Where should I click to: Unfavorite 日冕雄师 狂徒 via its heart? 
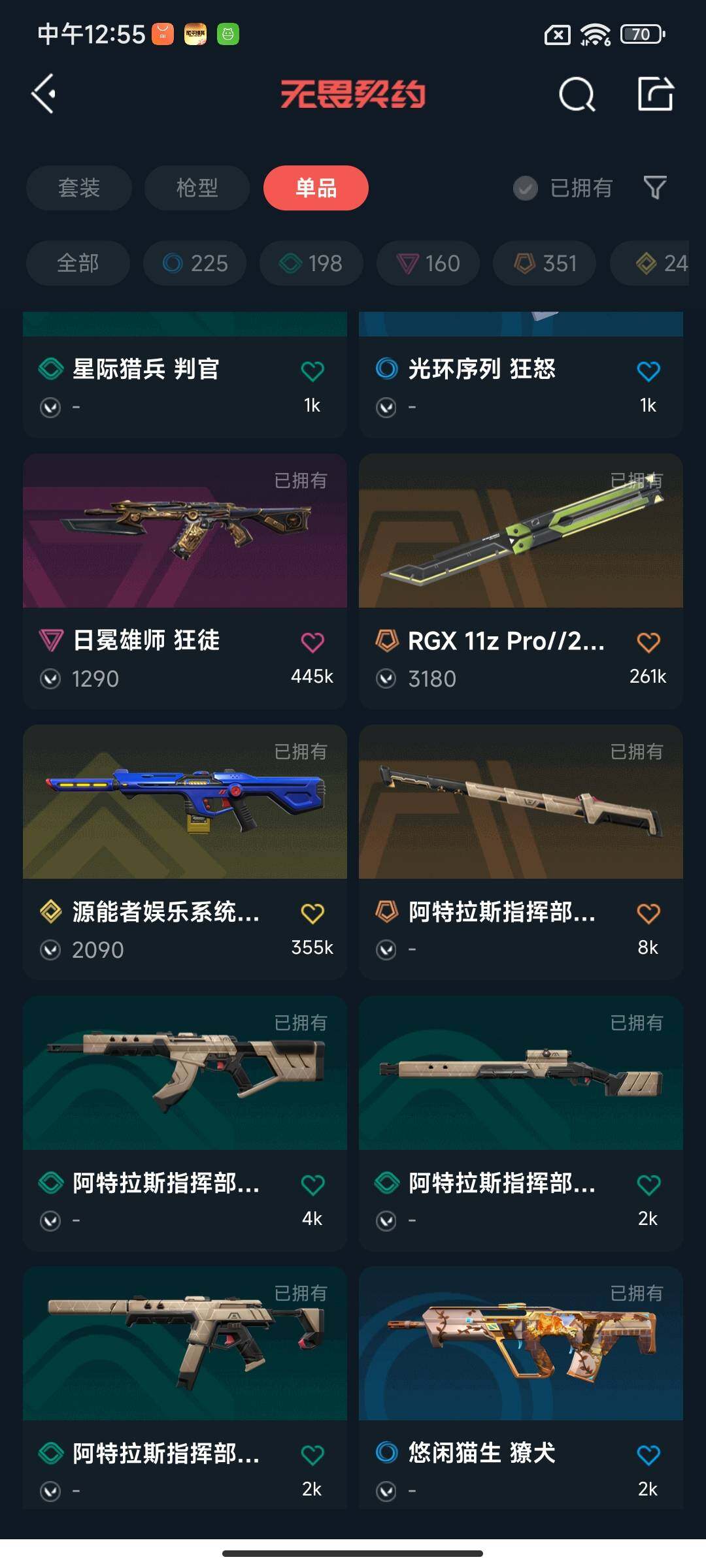pos(312,642)
